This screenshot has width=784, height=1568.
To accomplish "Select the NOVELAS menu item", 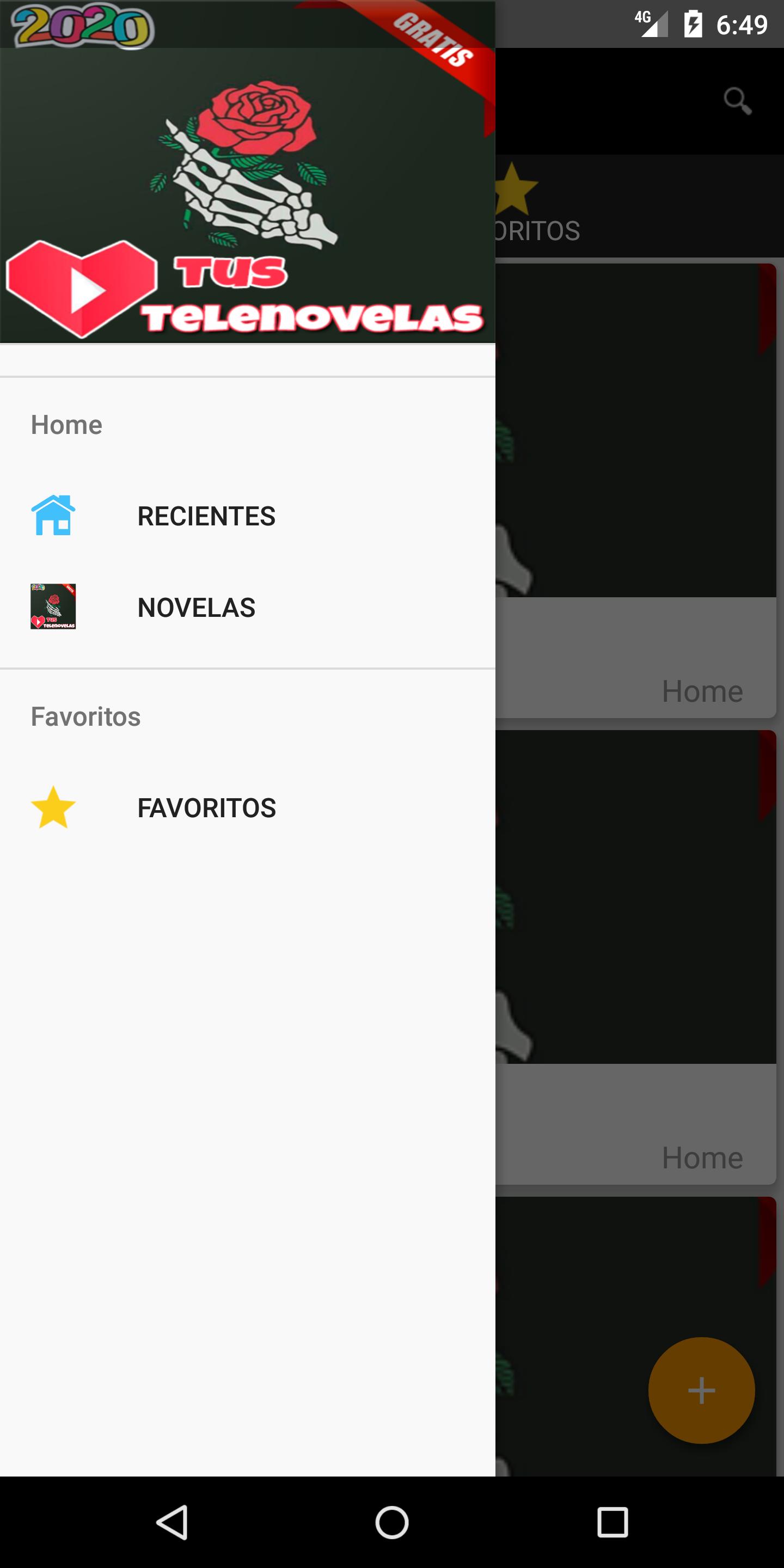I will pyautogui.click(x=247, y=607).
